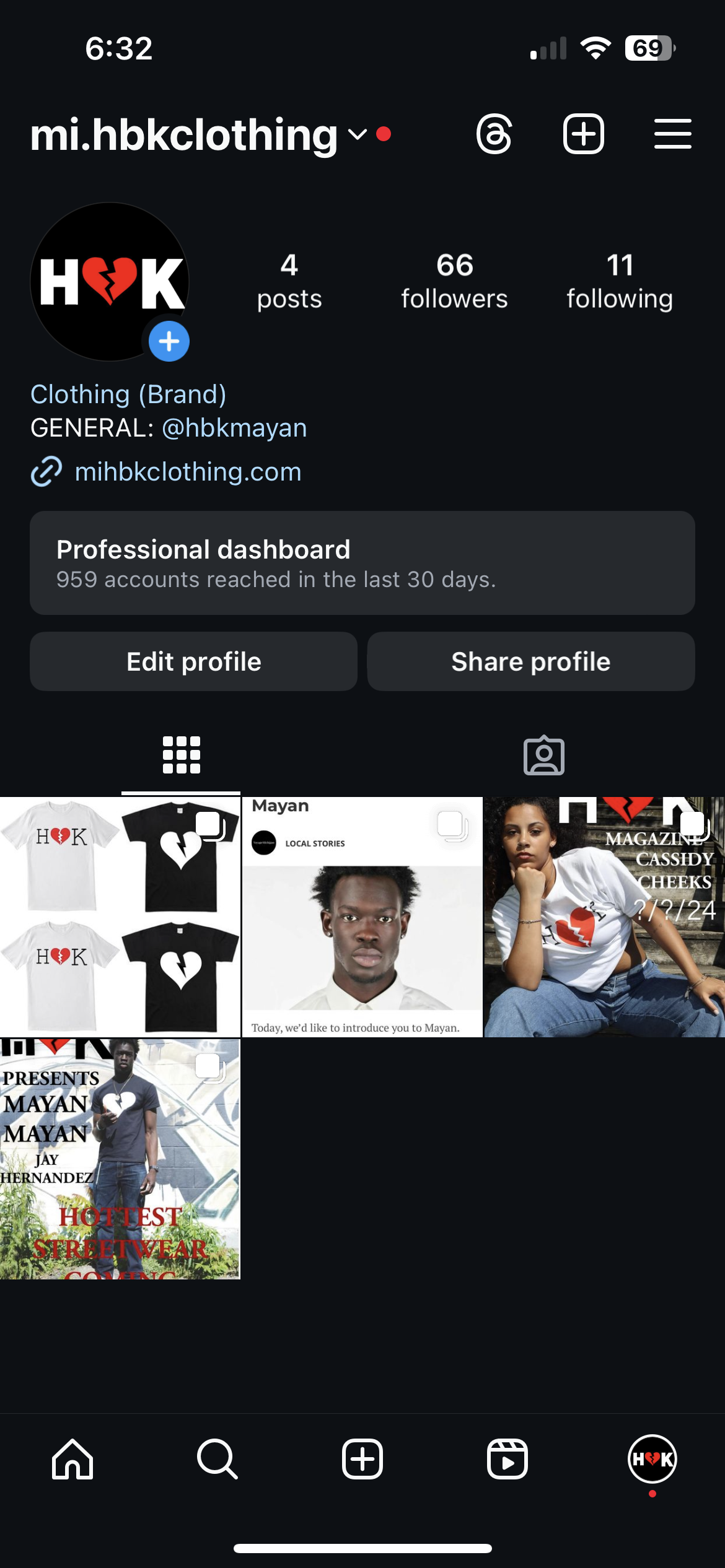
Task: Tap Edit profile
Action: pyautogui.click(x=193, y=661)
